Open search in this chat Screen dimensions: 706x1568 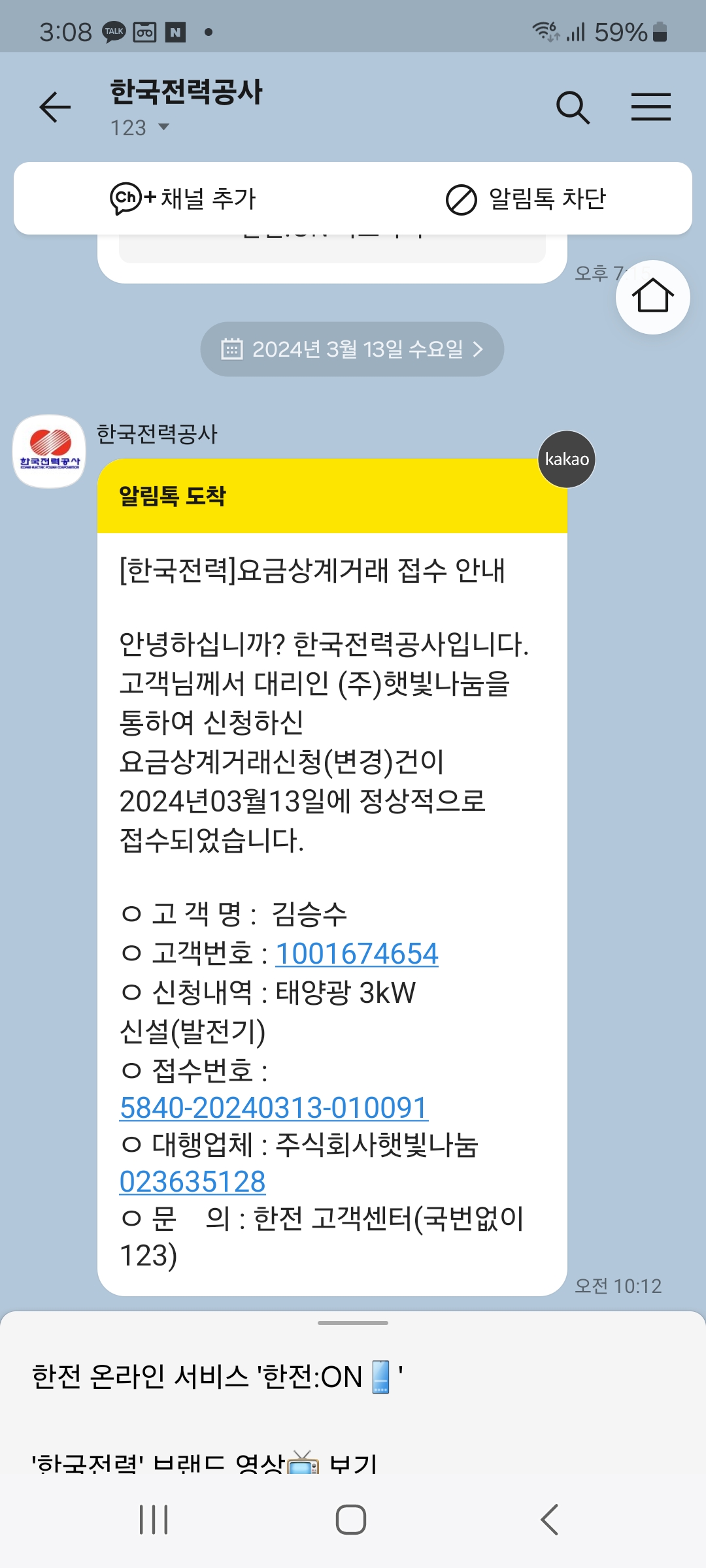coord(573,107)
